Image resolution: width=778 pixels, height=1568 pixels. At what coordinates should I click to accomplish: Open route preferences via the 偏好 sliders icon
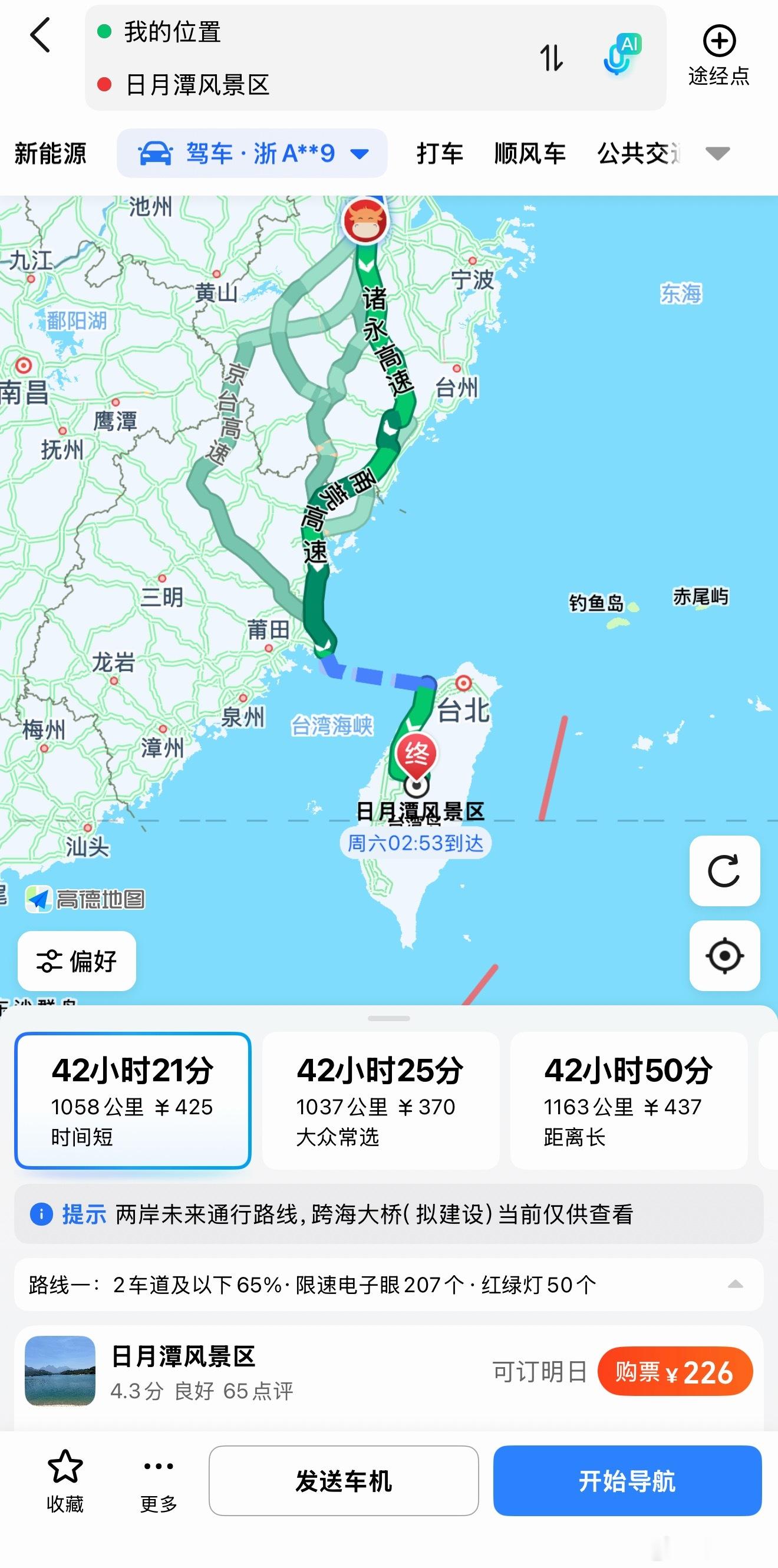pyautogui.click(x=77, y=962)
